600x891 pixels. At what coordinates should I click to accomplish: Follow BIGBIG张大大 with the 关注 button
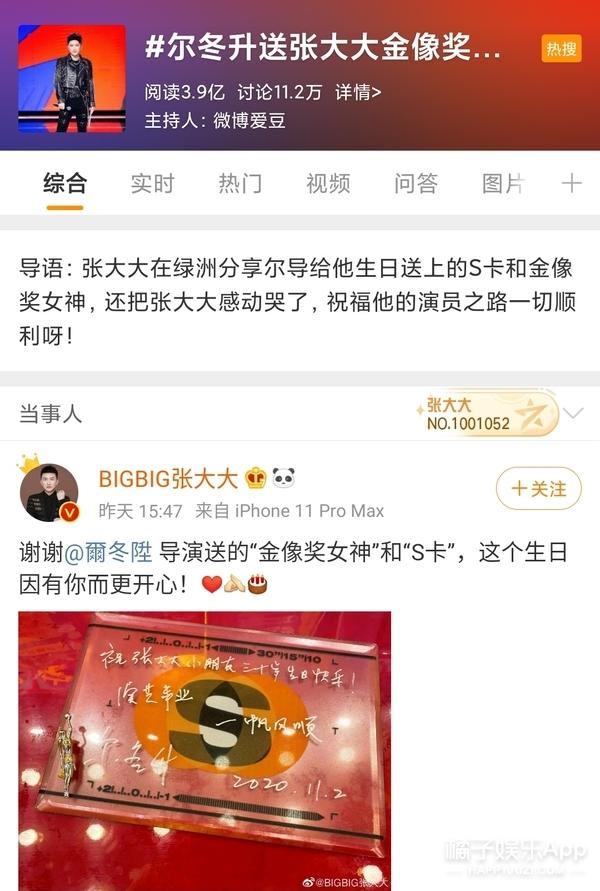click(x=538, y=489)
